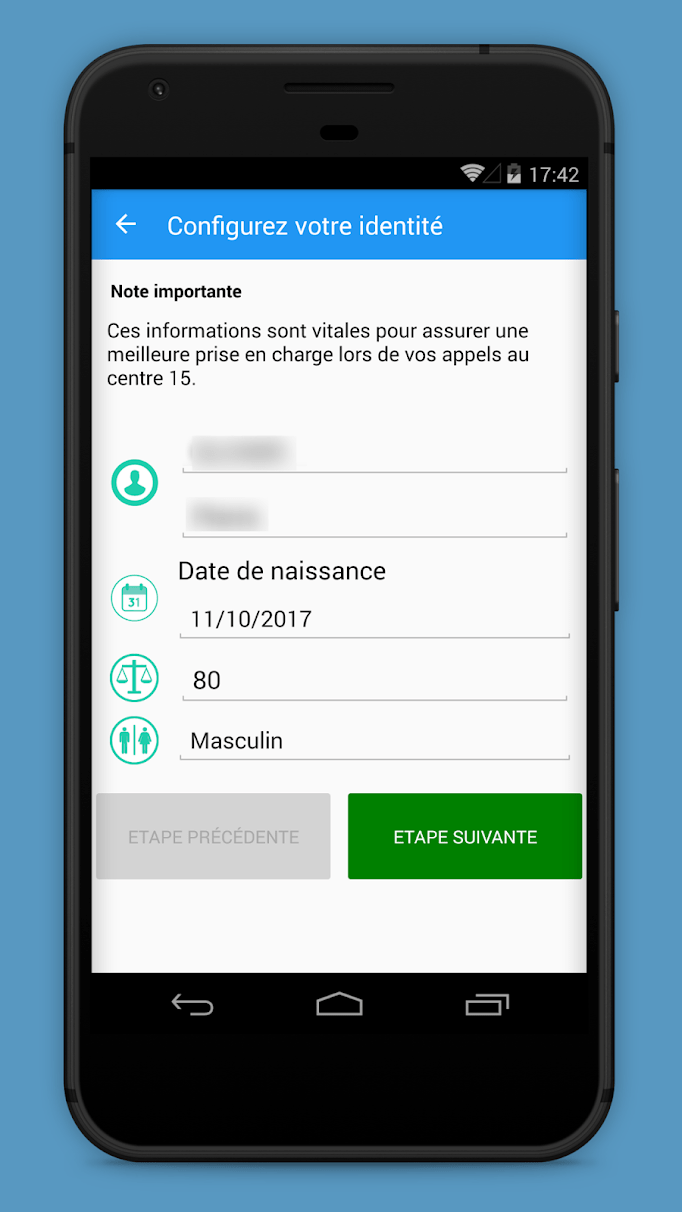The image size is (682, 1212).
Task: Edit the blurred last name field
Action: coord(374,453)
